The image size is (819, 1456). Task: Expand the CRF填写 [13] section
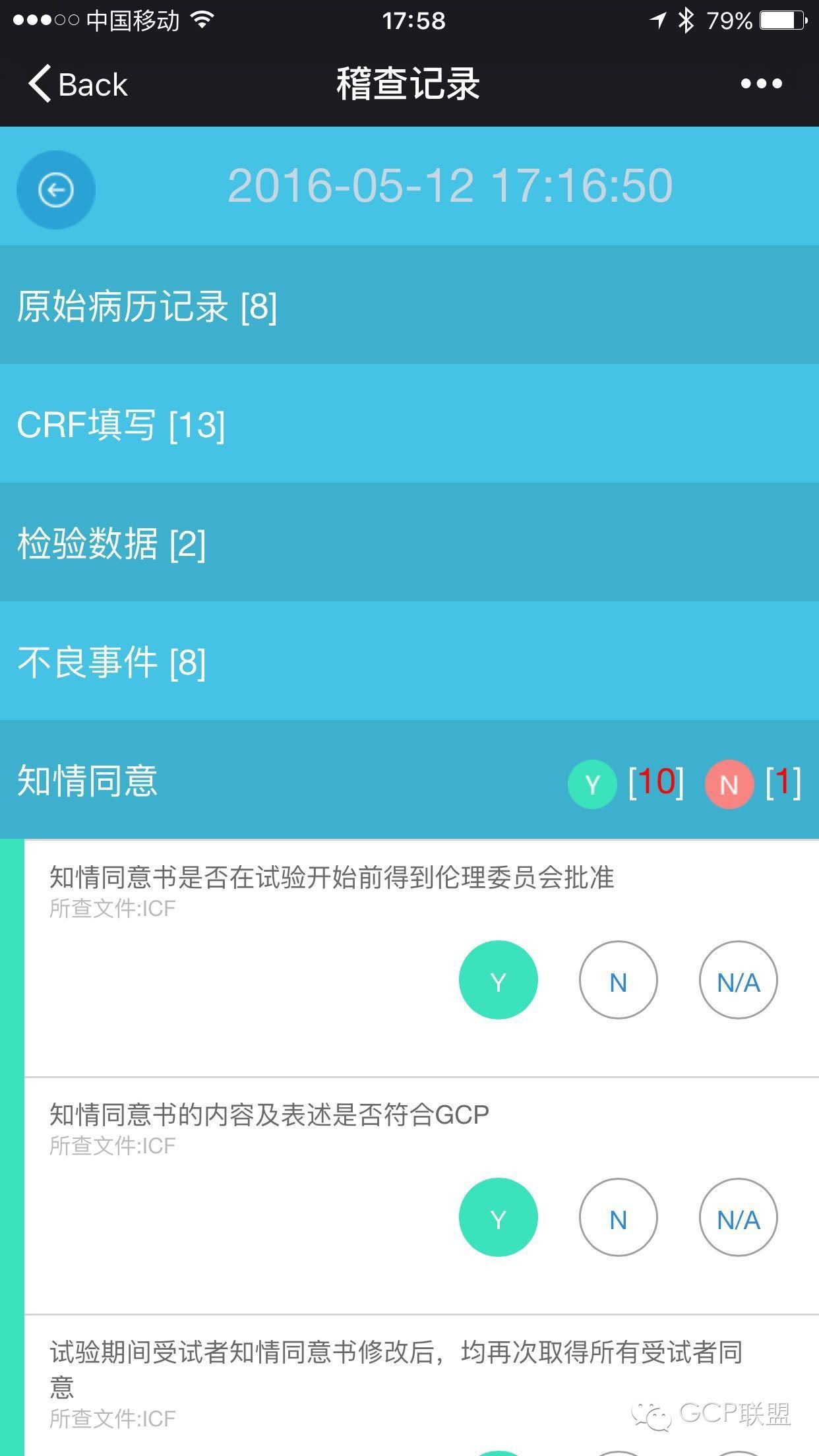click(x=409, y=424)
